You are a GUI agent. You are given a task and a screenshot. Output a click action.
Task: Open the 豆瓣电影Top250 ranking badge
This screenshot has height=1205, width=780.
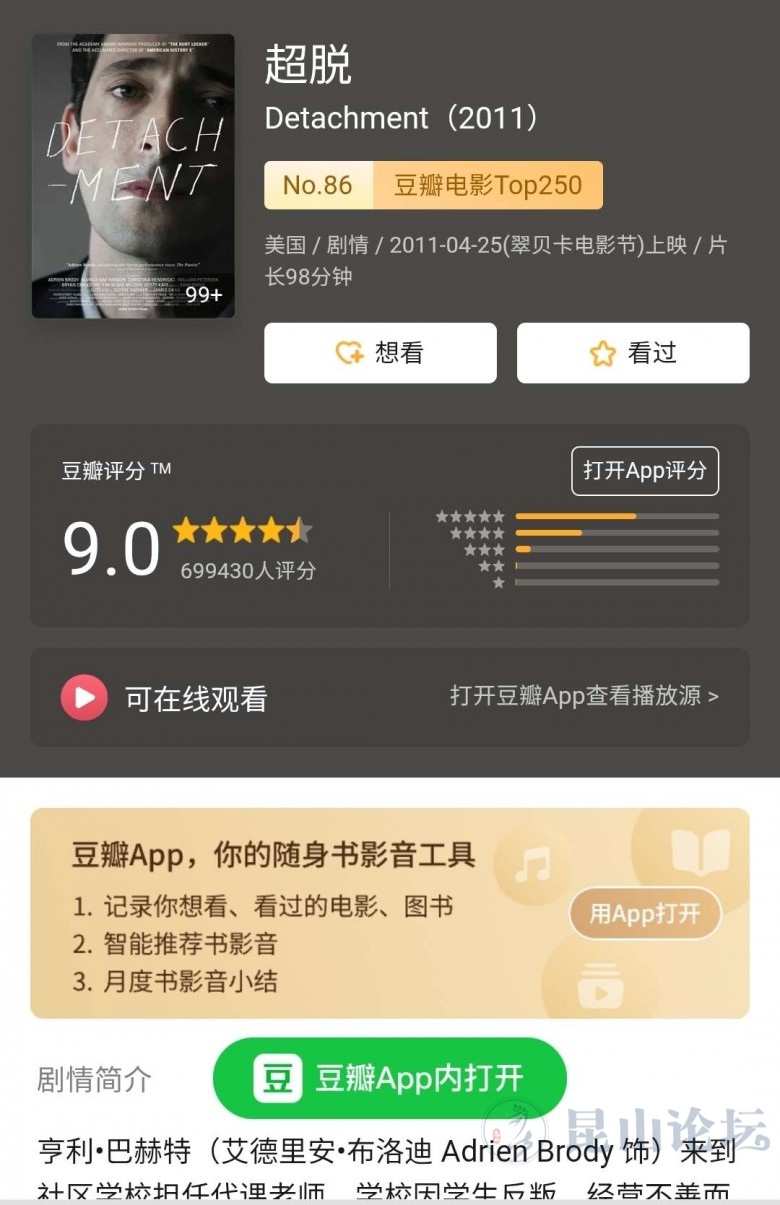pyautogui.click(x=433, y=185)
